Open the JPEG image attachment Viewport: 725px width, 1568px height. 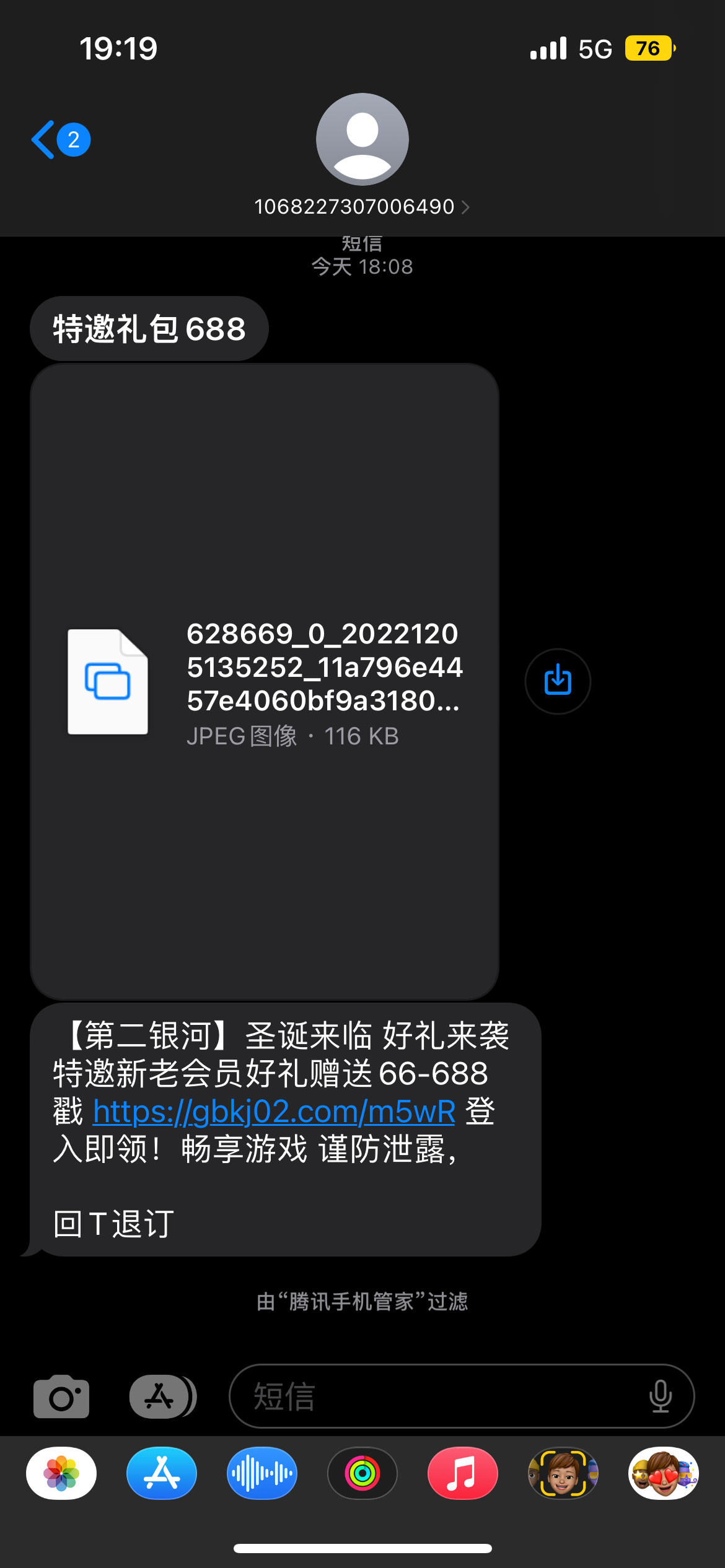click(264, 681)
